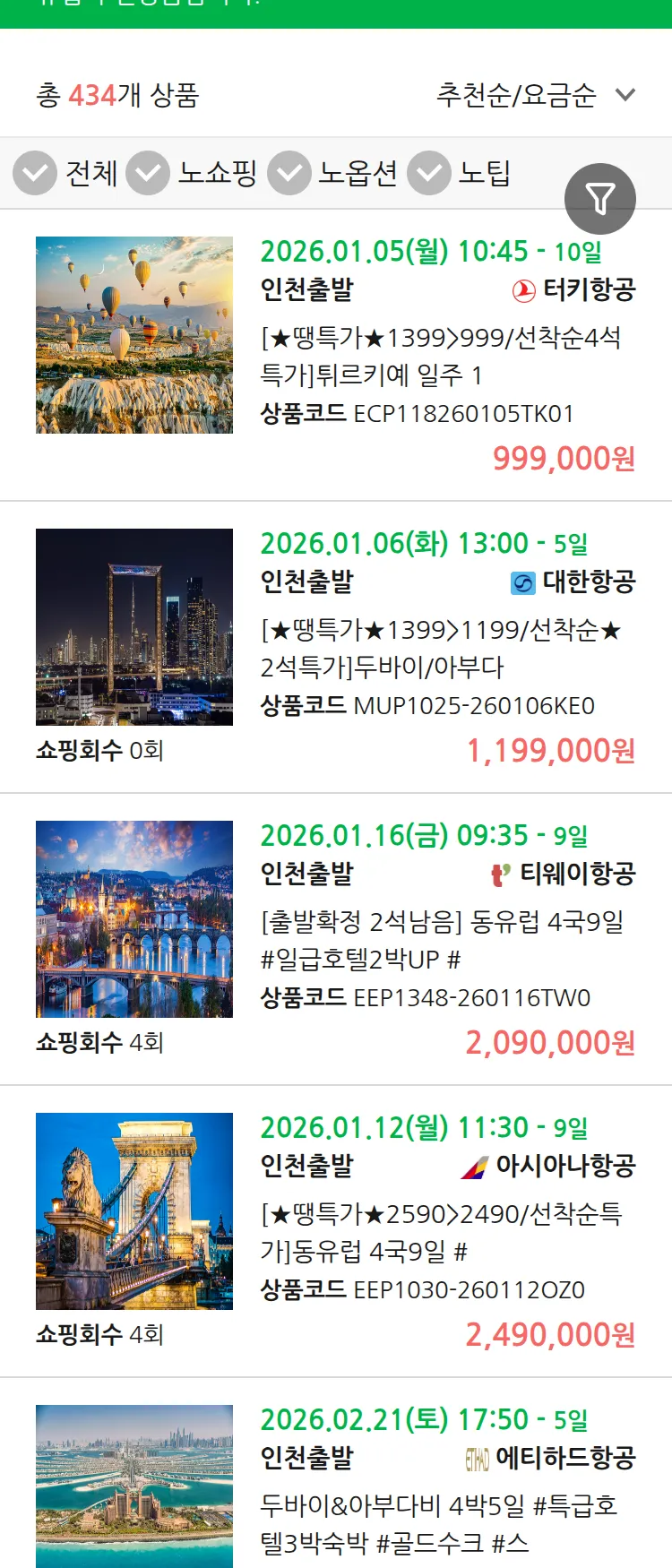
Task: Click the checkmark icon beside 전체
Action: pos(34,172)
